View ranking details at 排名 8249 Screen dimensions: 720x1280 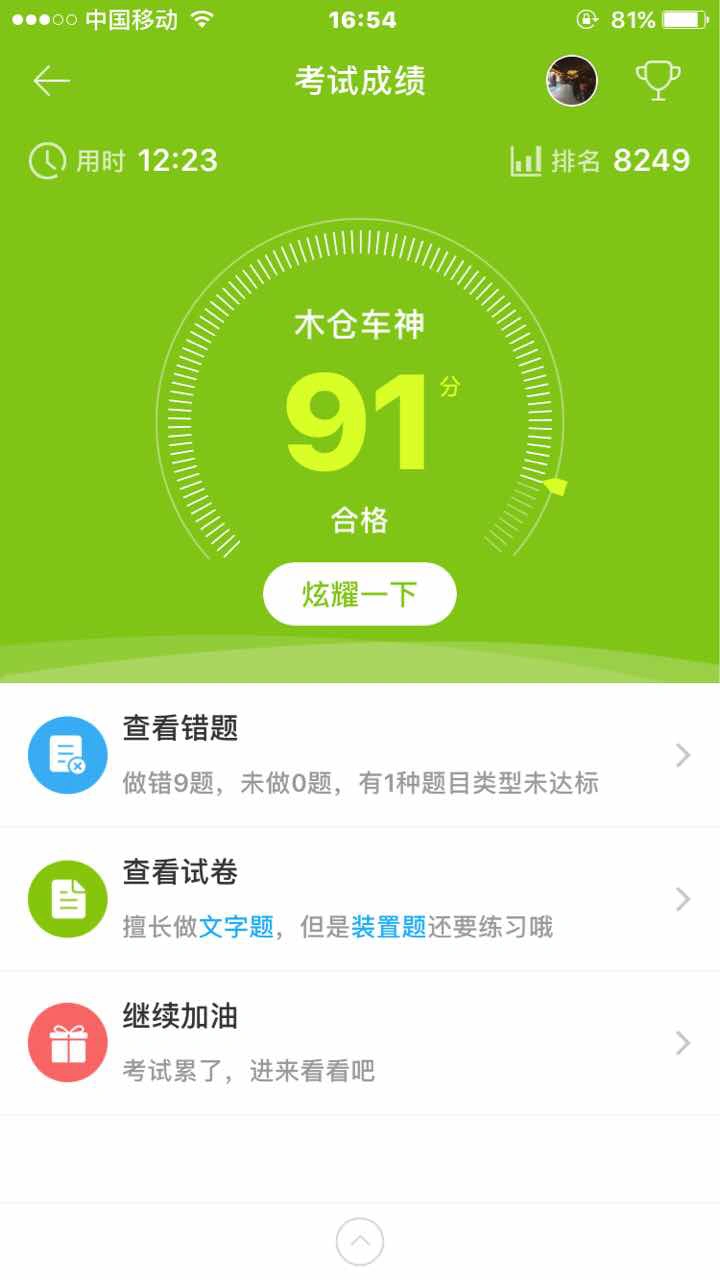click(600, 161)
